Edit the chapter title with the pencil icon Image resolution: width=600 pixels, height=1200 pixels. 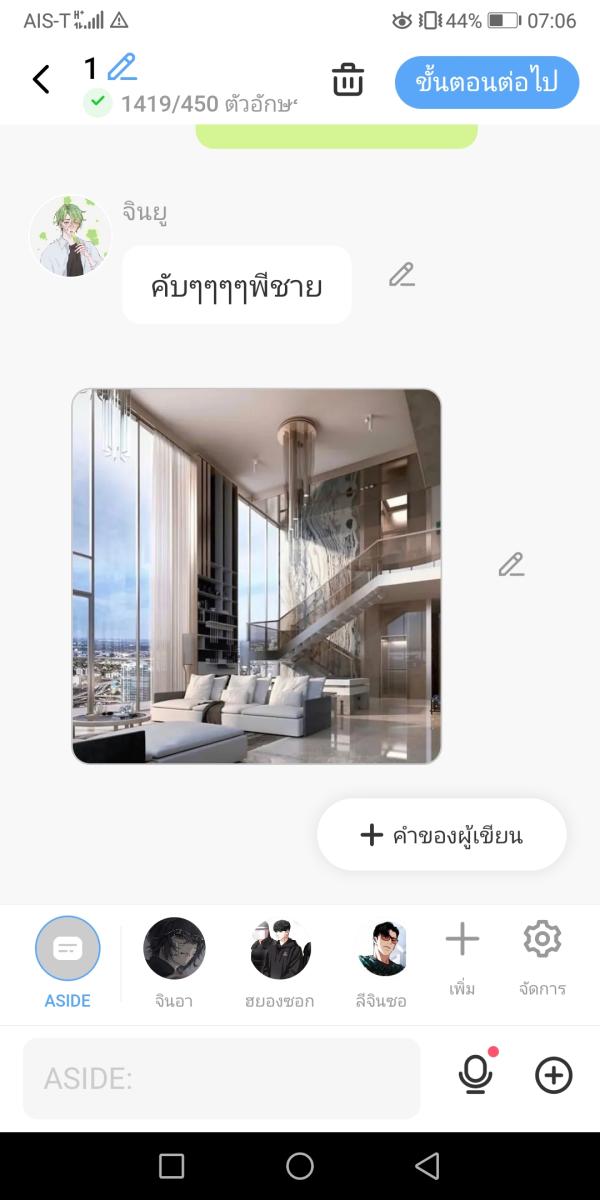coord(122,68)
